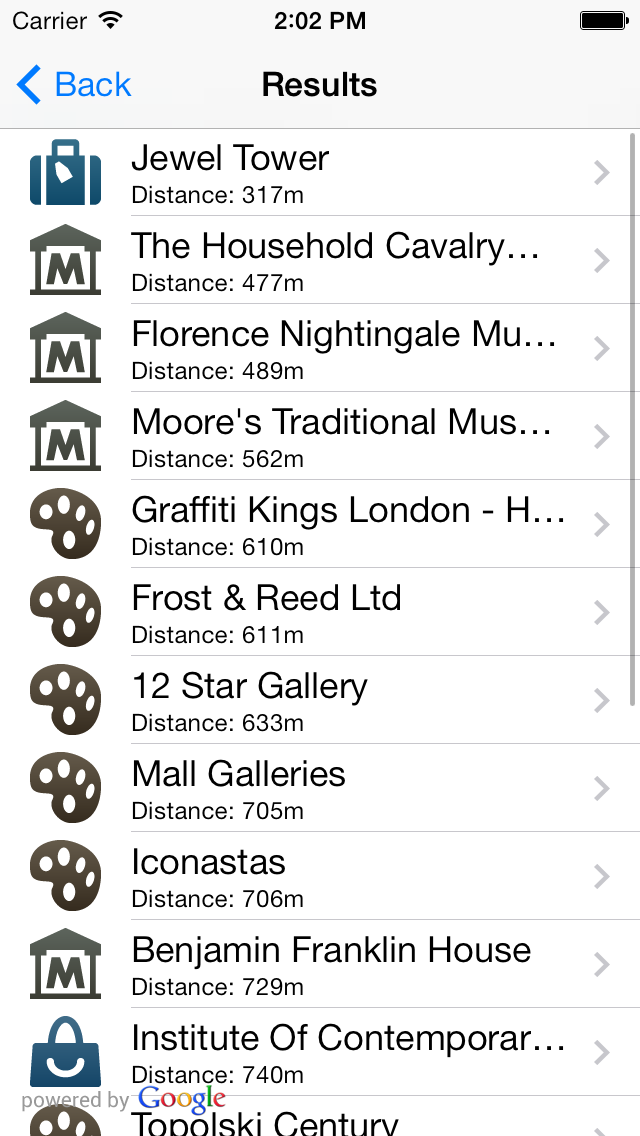The image size is (640, 1136).
Task: Go back using the Back button
Action: coord(75,85)
